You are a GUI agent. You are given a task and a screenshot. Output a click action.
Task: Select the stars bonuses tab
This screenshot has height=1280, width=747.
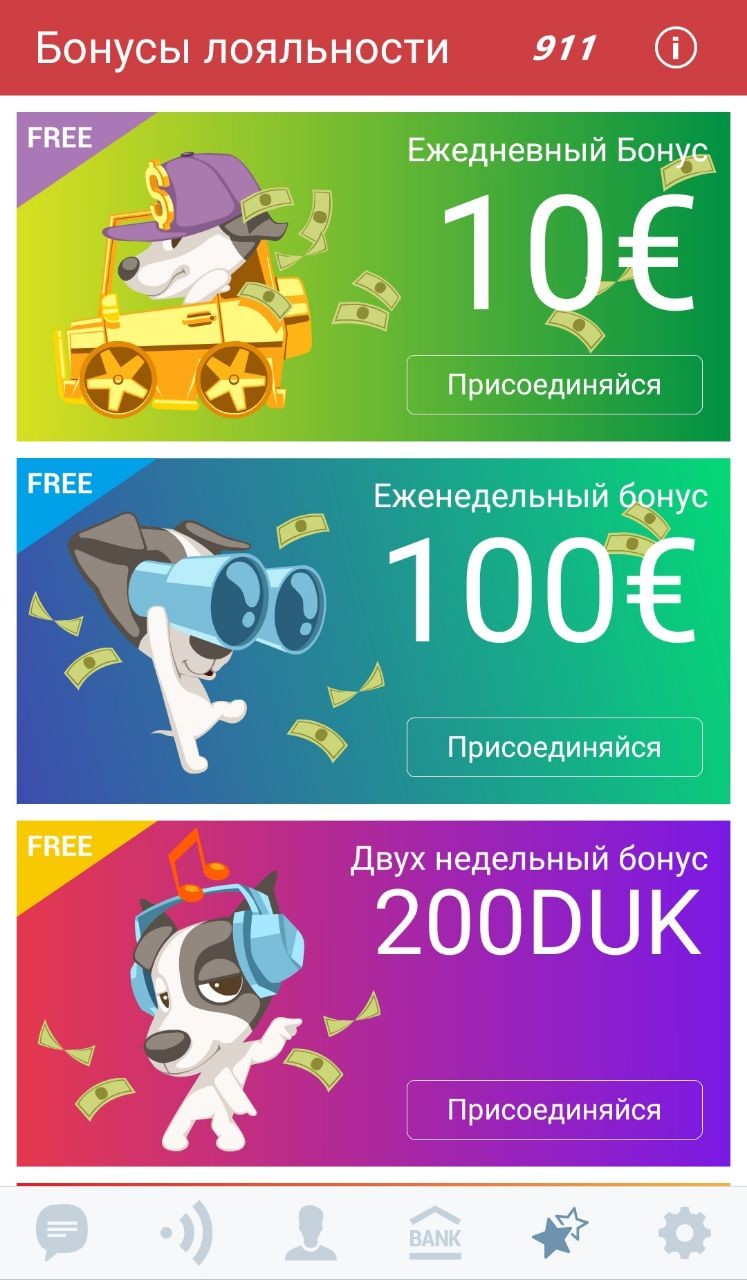(x=560, y=1233)
